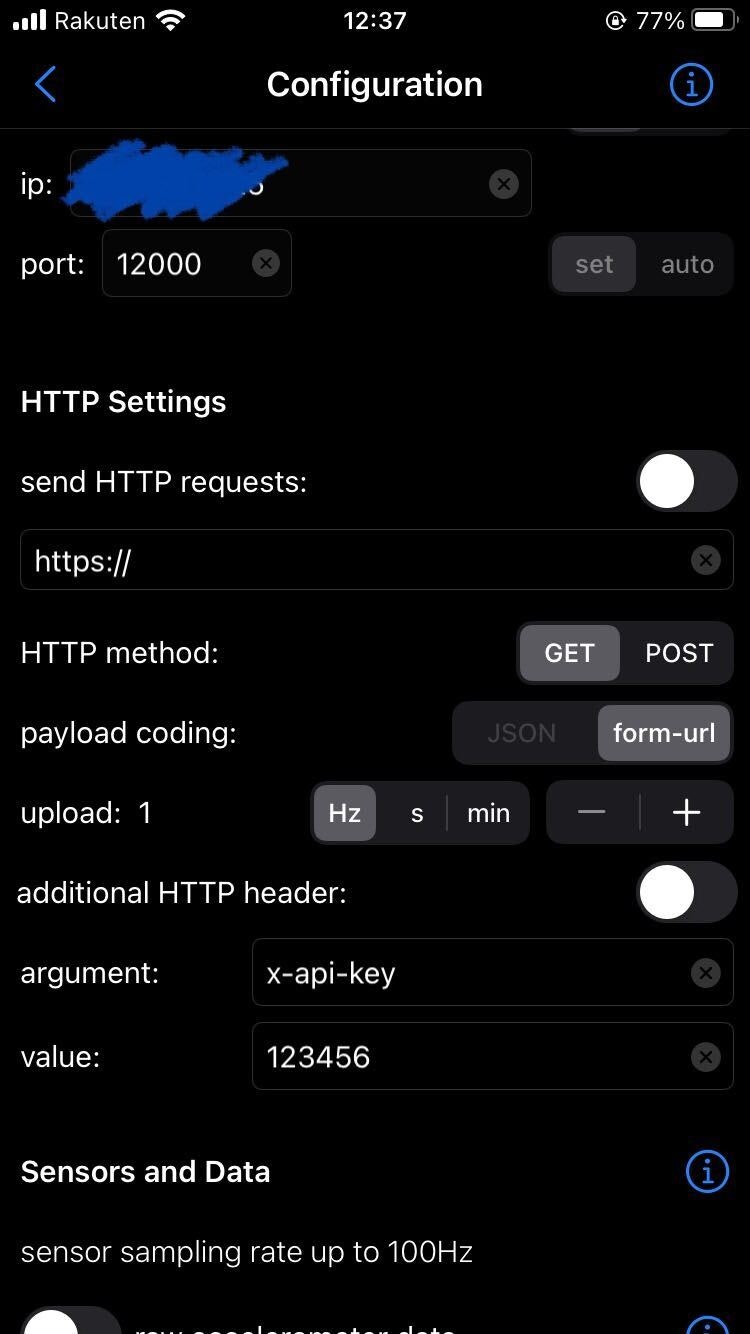Viewport: 750px width, 1334px height.
Task: Set upload unit to min
Action: (x=488, y=814)
